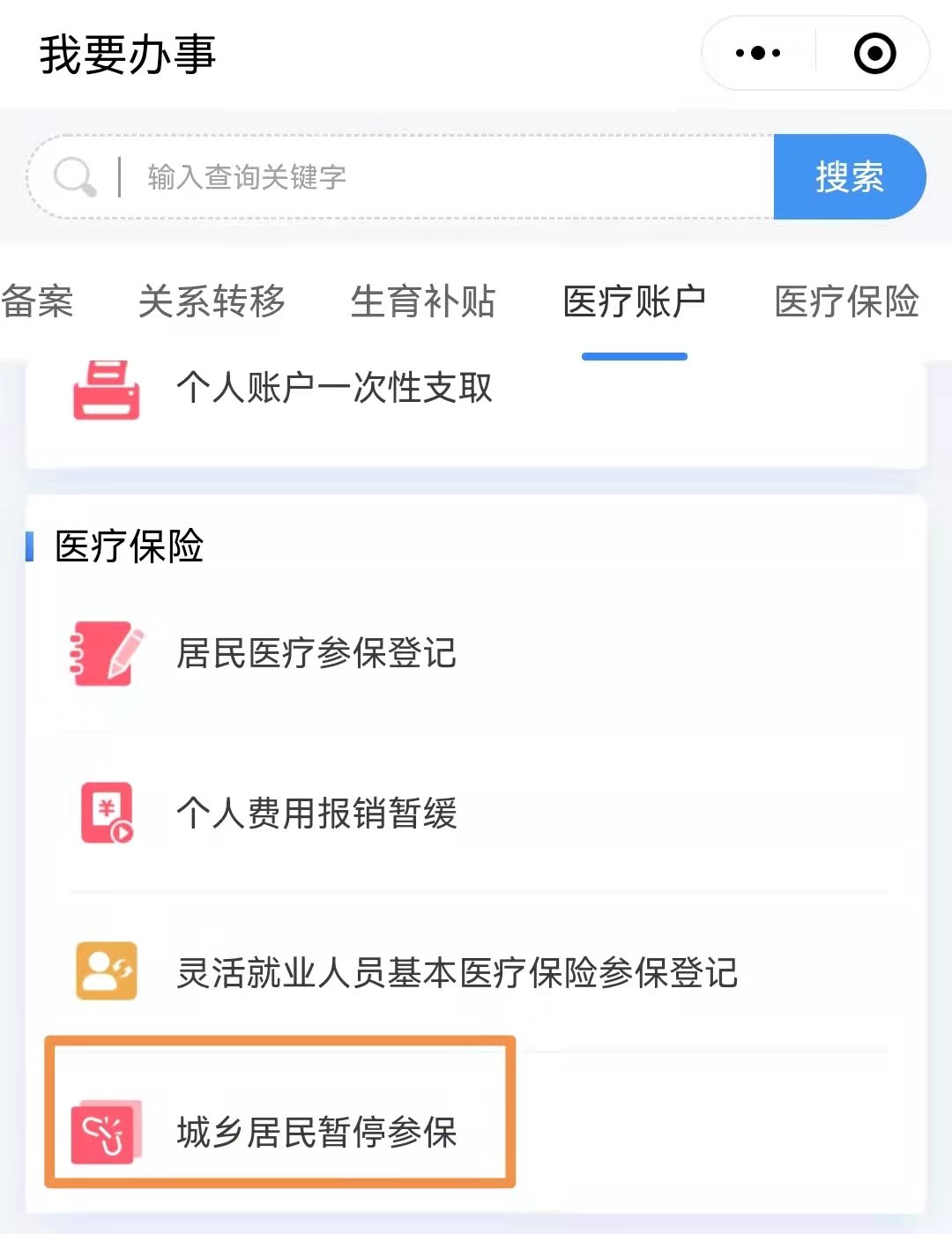
Task: Go to the 医疗保险 tab
Action: [x=846, y=301]
